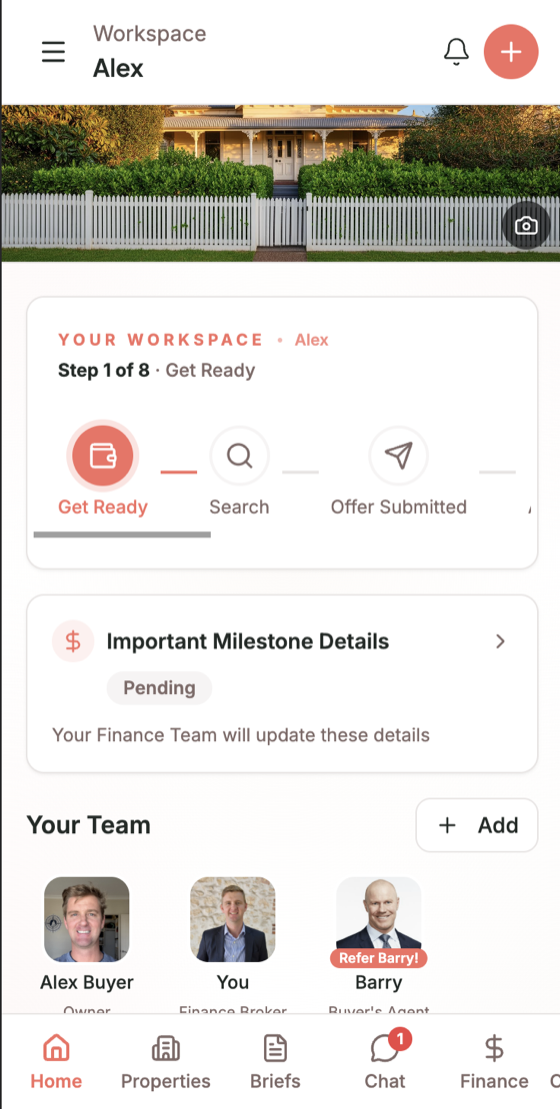Screen dimensions: 560x1109
Task: Switch to the Finance tab
Action: [x=494, y=1062]
